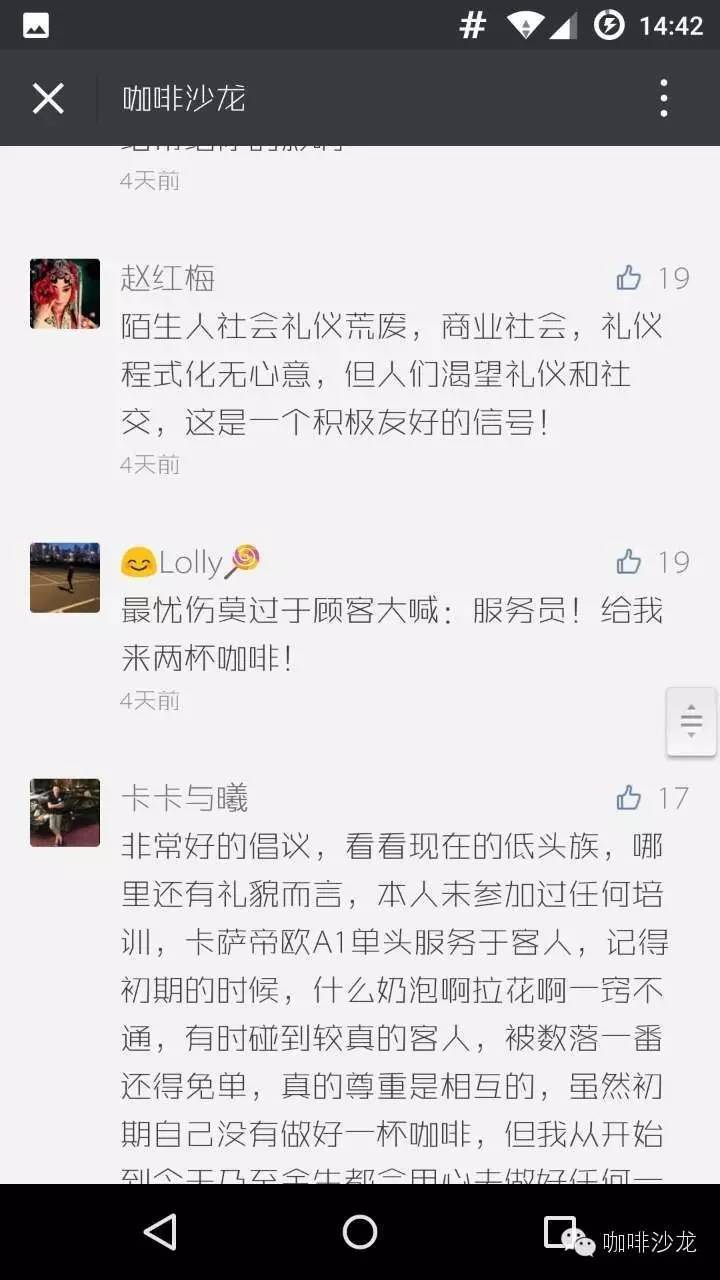720x1280 pixels.
Task: View 赵红梅's avatar
Action: pyautogui.click(x=65, y=294)
